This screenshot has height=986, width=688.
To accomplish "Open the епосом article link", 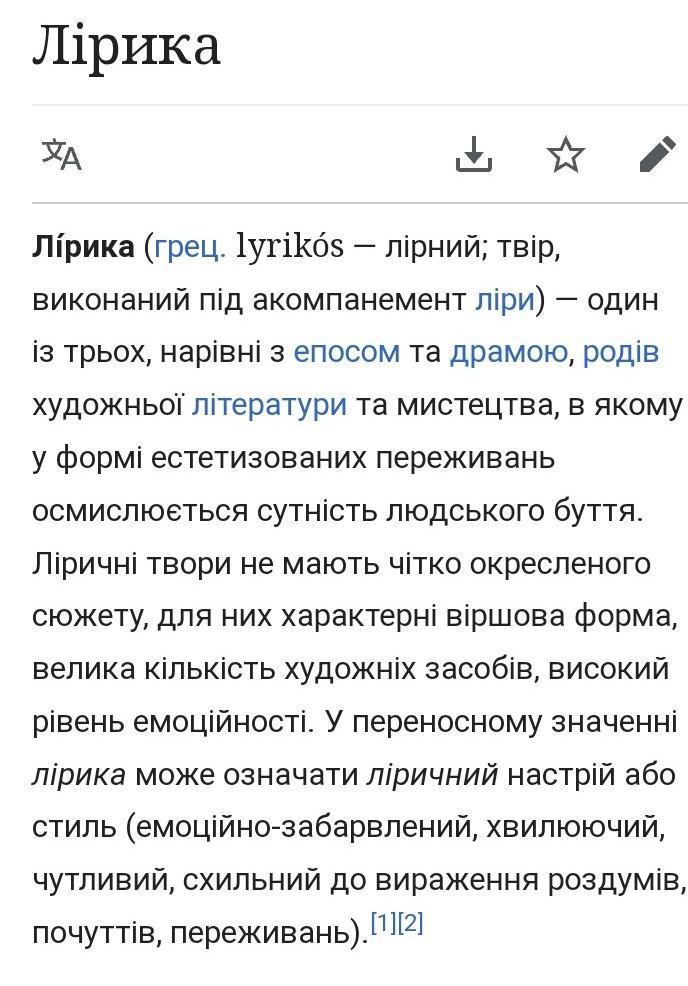I will [x=346, y=352].
